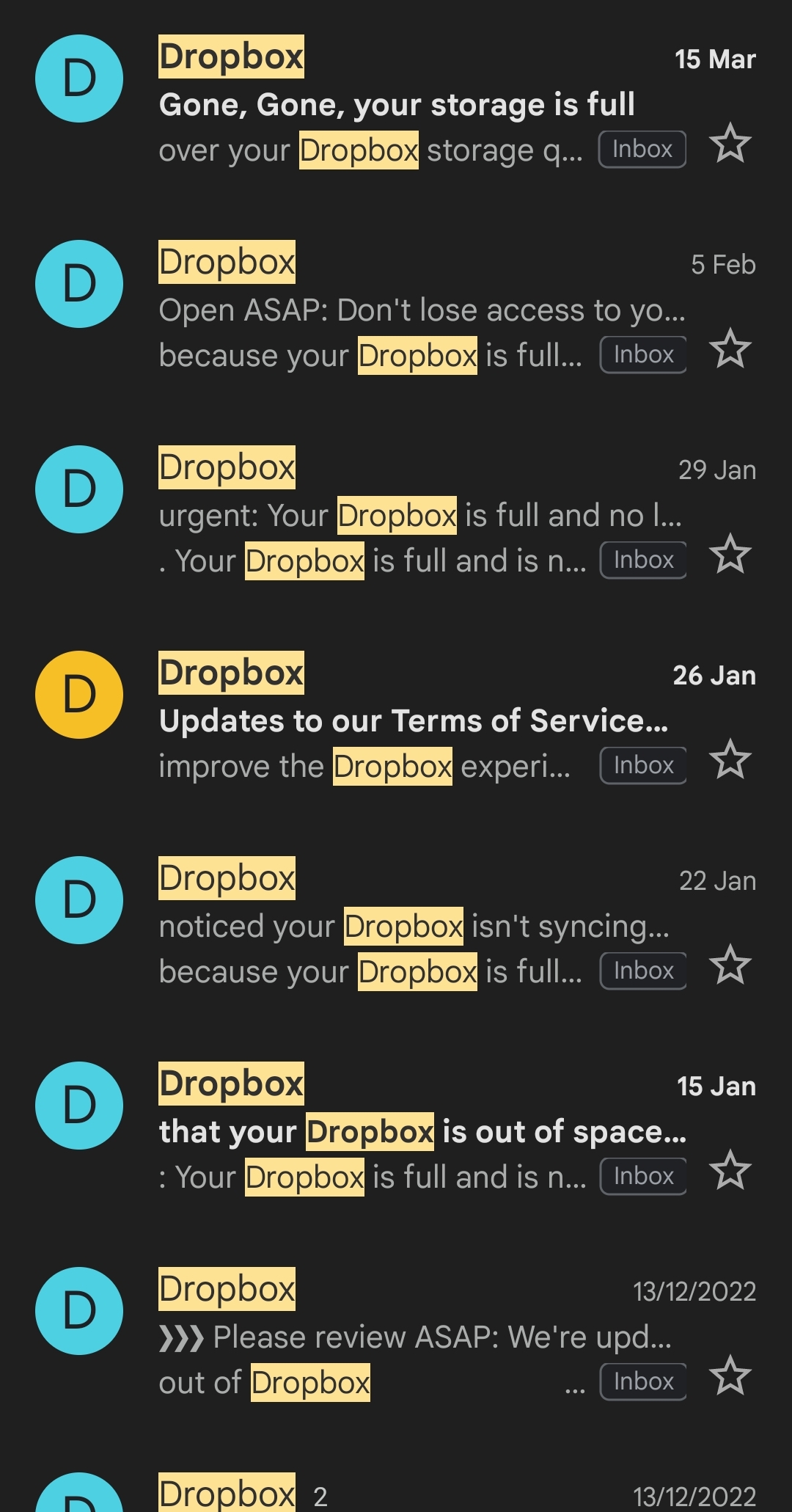The image size is (792, 1512).
Task: Star the 29 Jan Dropbox email
Action: (730, 555)
